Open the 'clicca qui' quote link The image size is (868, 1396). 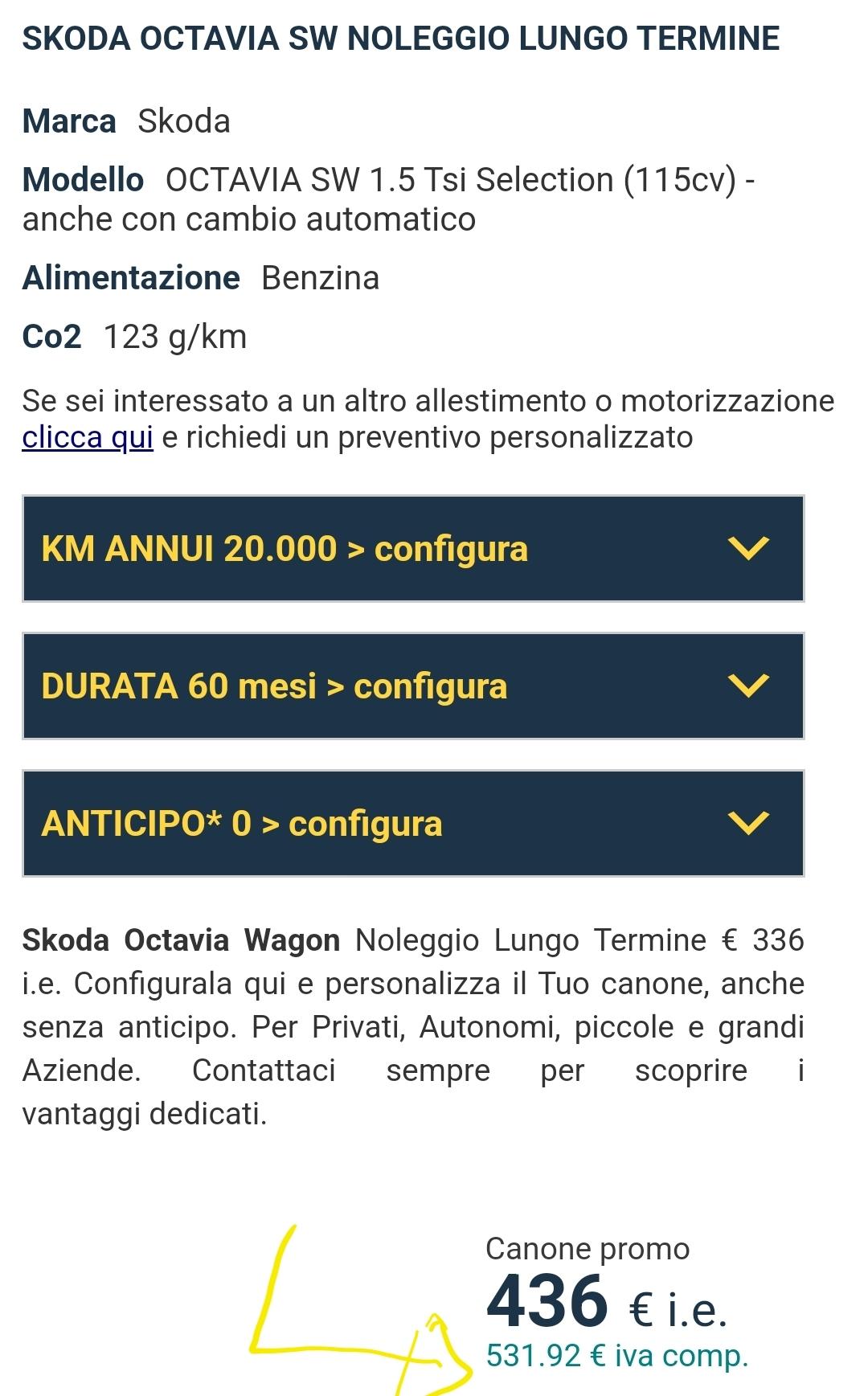(x=87, y=438)
